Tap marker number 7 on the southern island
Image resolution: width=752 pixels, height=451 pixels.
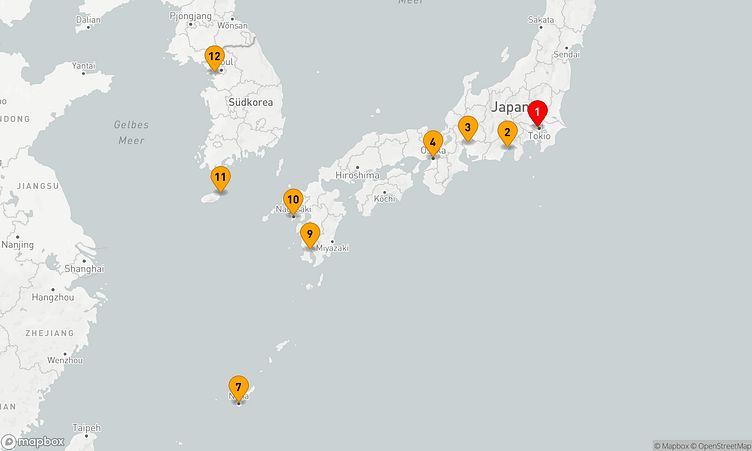coord(238,387)
